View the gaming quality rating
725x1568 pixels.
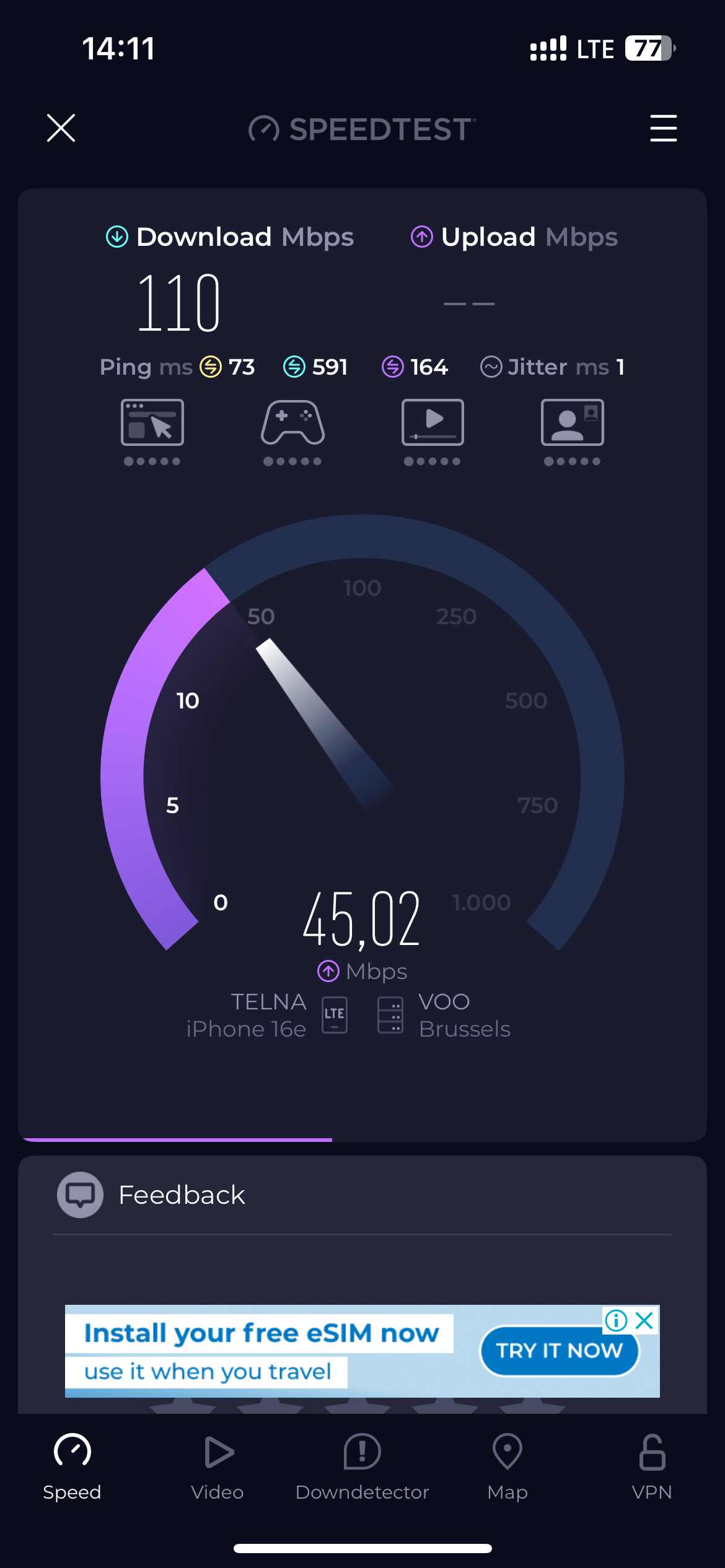(x=292, y=432)
